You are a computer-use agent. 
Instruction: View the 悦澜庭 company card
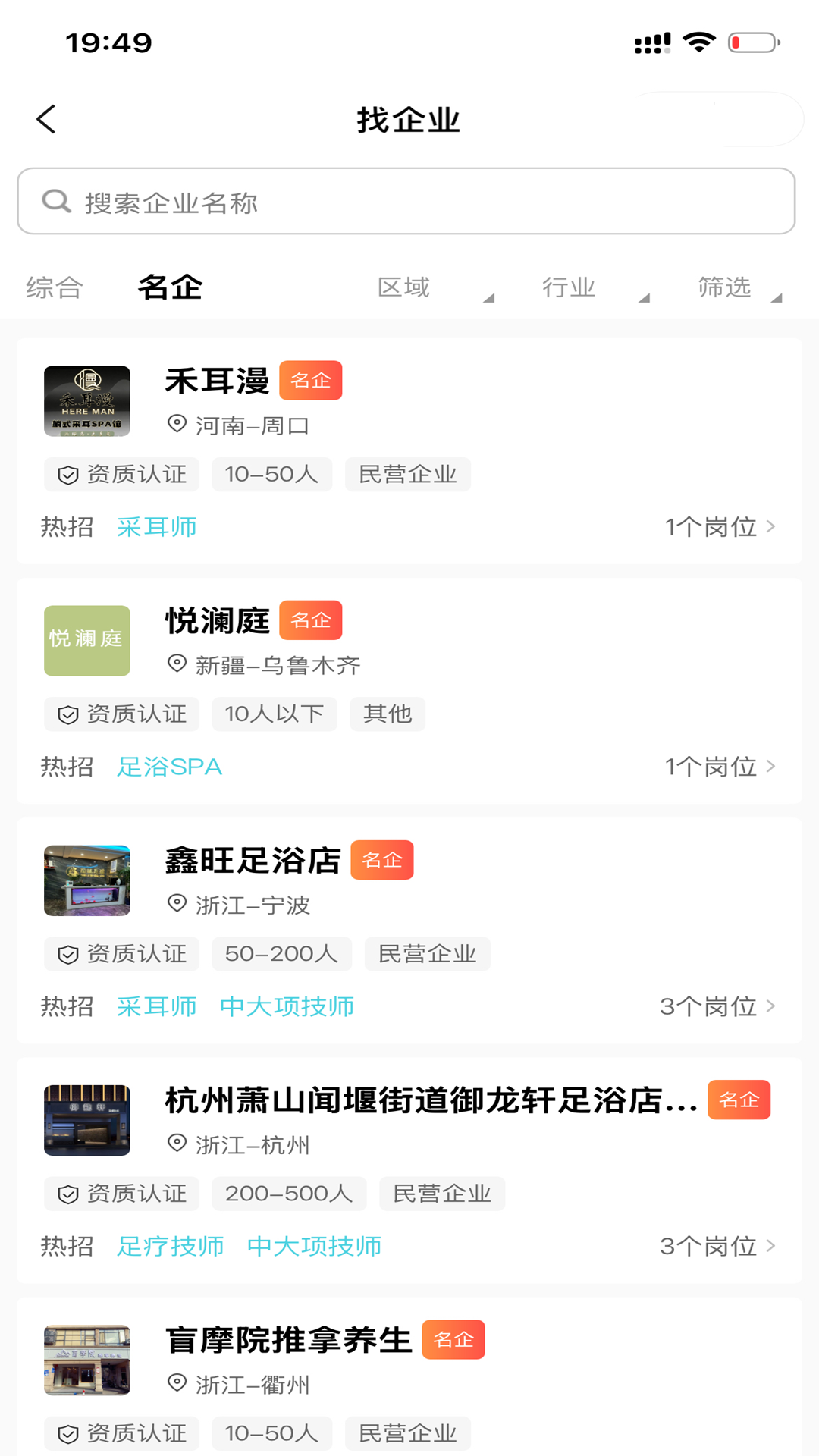[217, 621]
